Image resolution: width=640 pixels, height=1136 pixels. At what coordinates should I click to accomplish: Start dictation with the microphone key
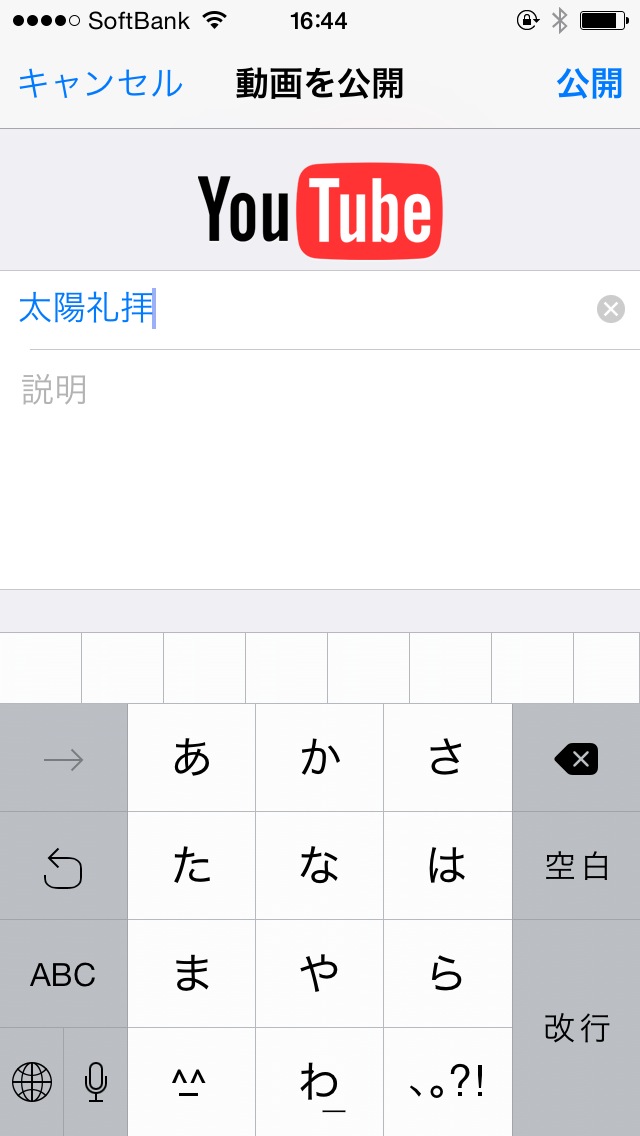point(96,1082)
